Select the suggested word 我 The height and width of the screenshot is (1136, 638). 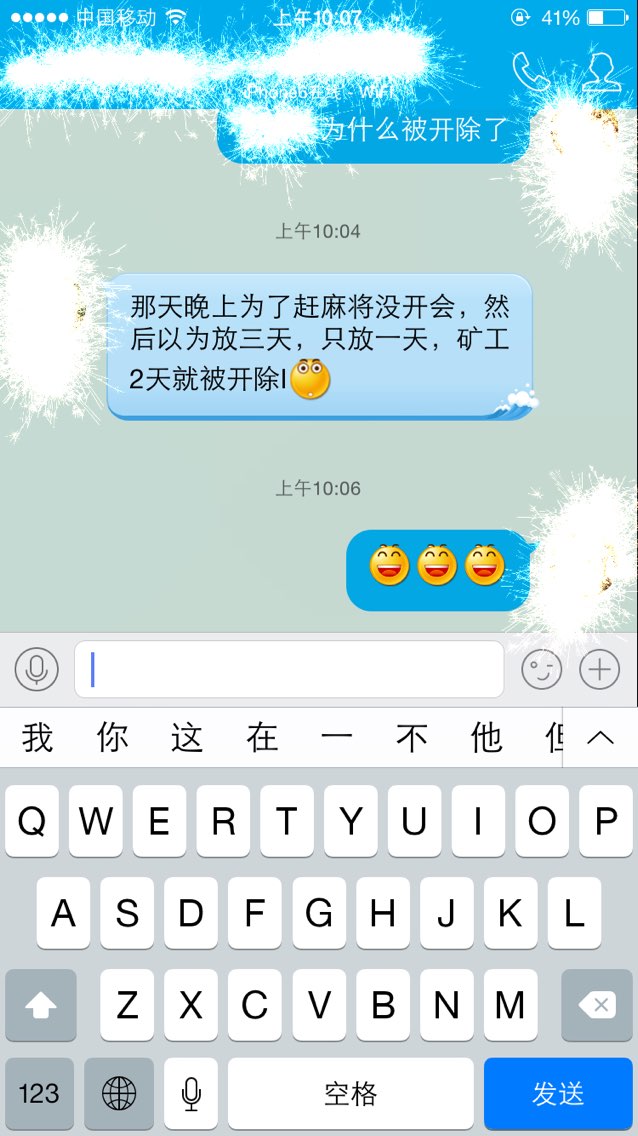(37, 738)
